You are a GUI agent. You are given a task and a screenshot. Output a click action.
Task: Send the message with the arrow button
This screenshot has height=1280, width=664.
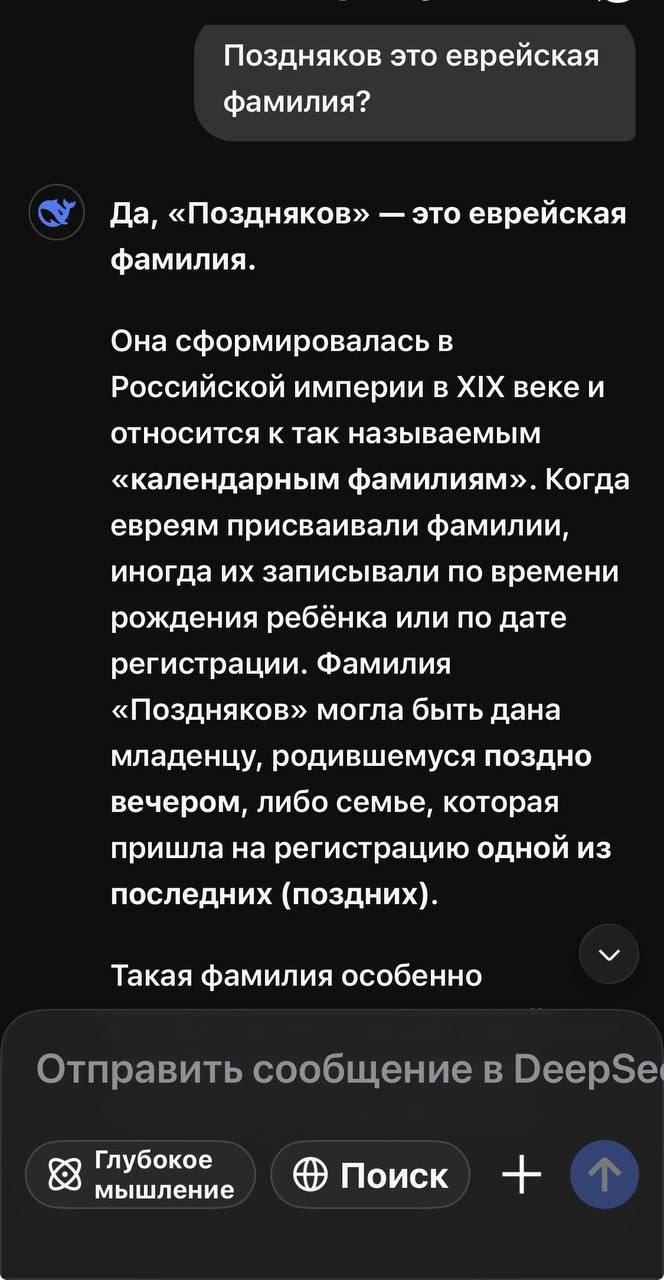pyautogui.click(x=604, y=1175)
